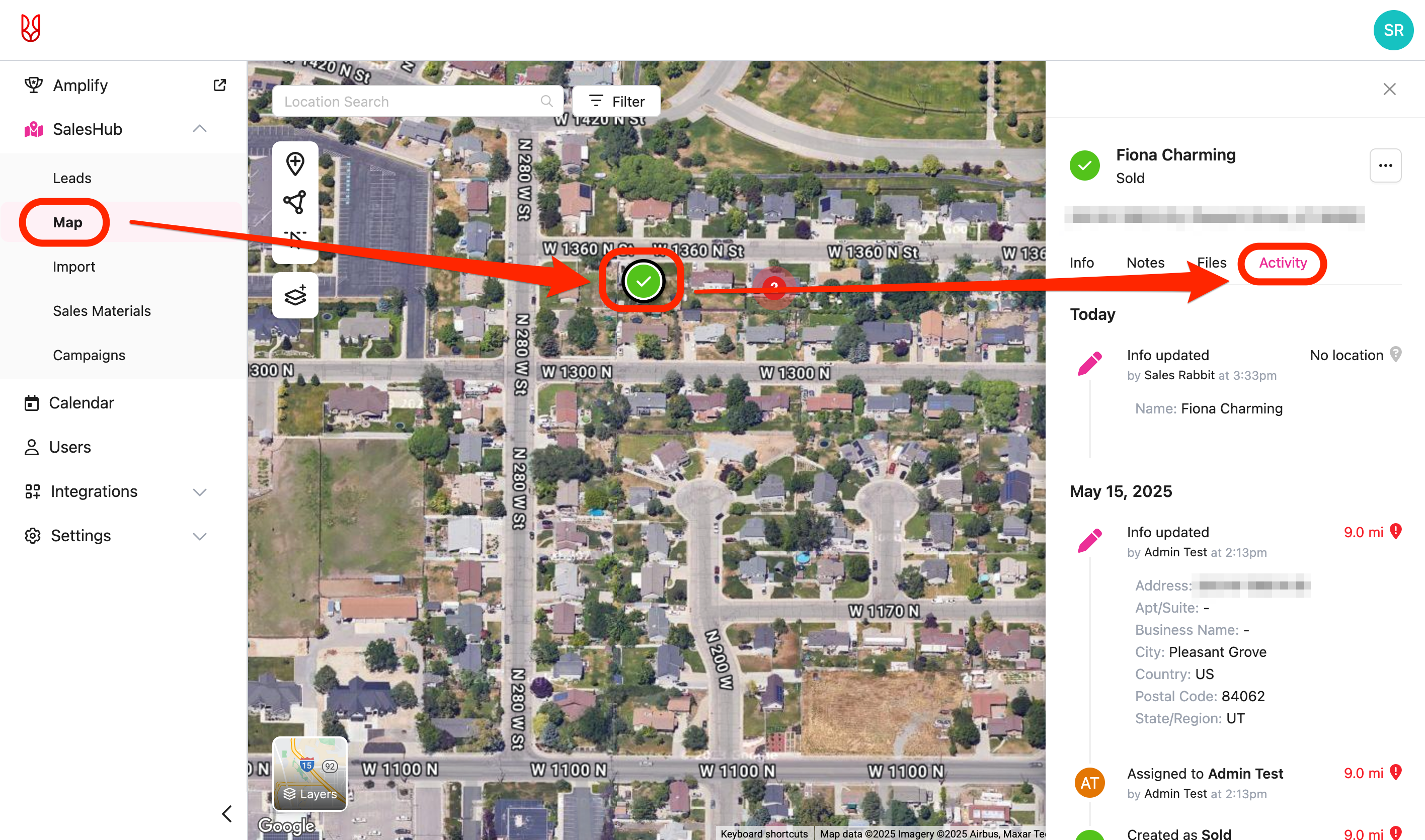Collapse the SalesHub section

[199, 129]
